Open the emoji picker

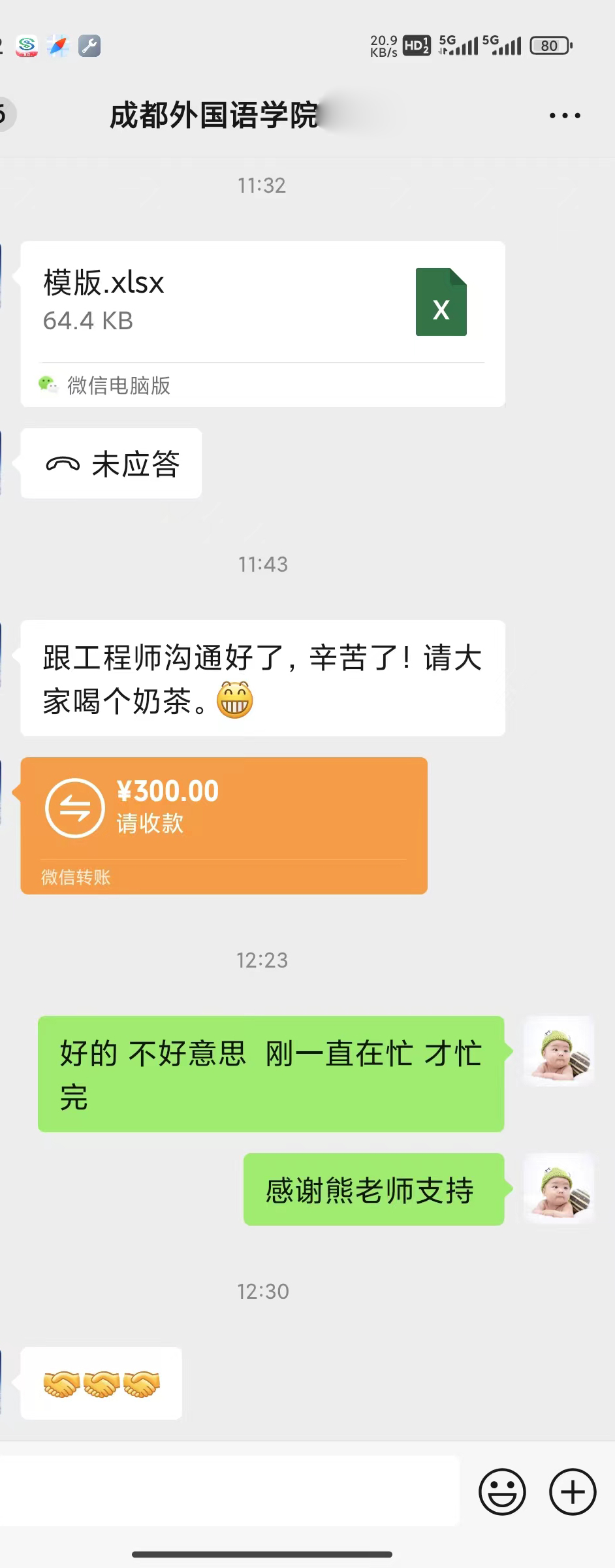[x=502, y=1492]
